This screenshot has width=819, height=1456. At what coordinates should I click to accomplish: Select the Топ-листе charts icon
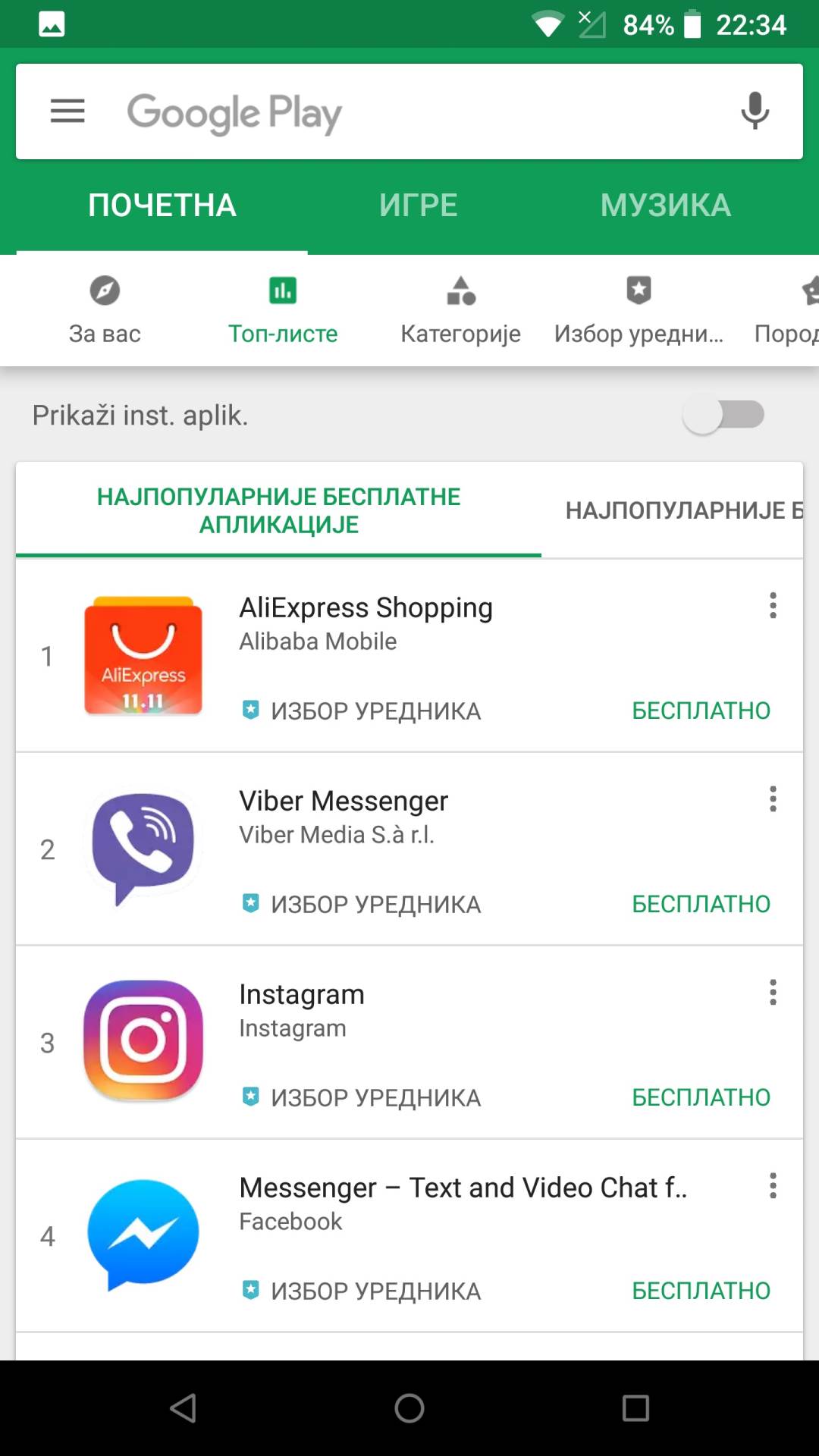[x=282, y=290]
